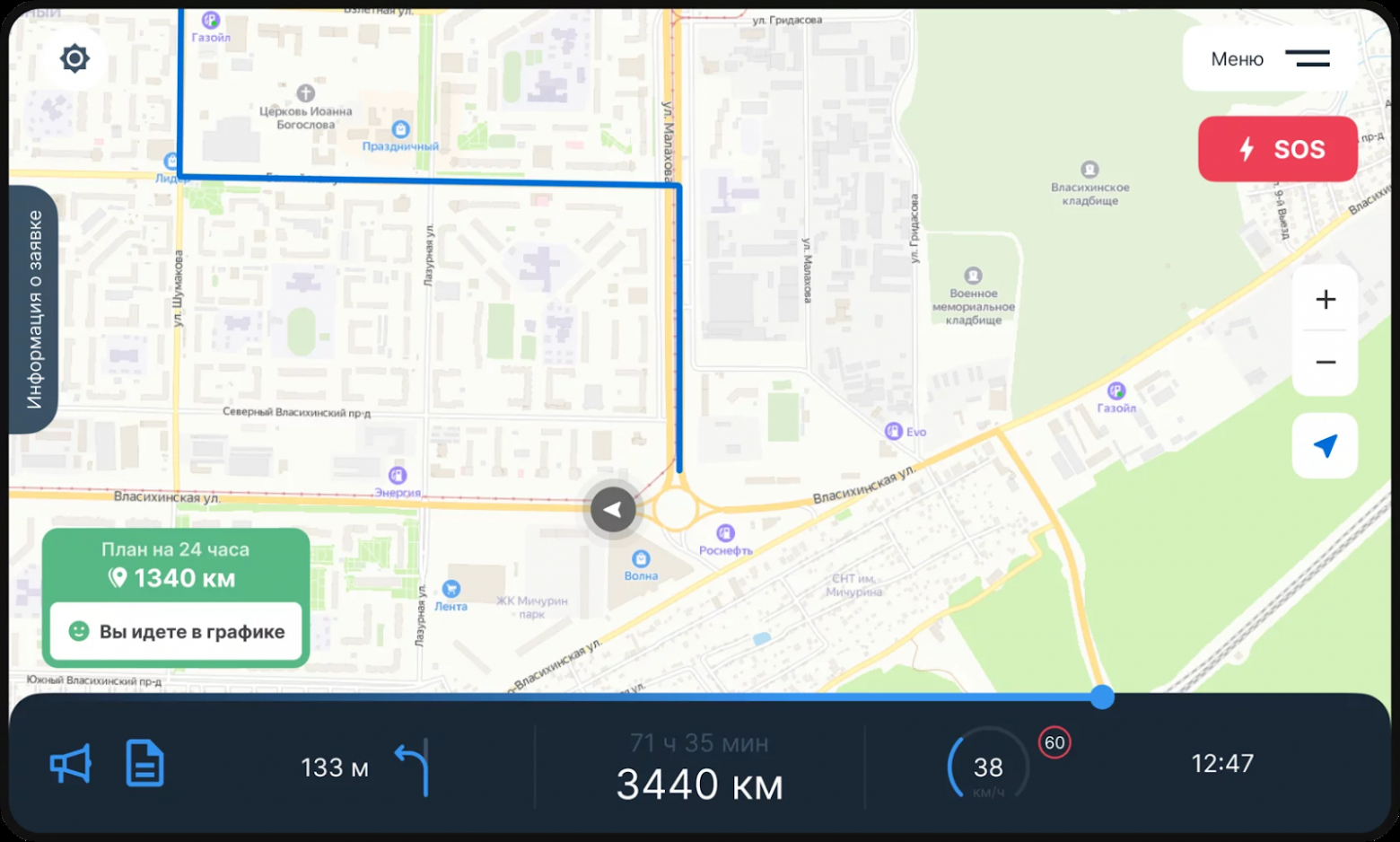Open the megaphone announcements icon

pyautogui.click(x=70, y=764)
